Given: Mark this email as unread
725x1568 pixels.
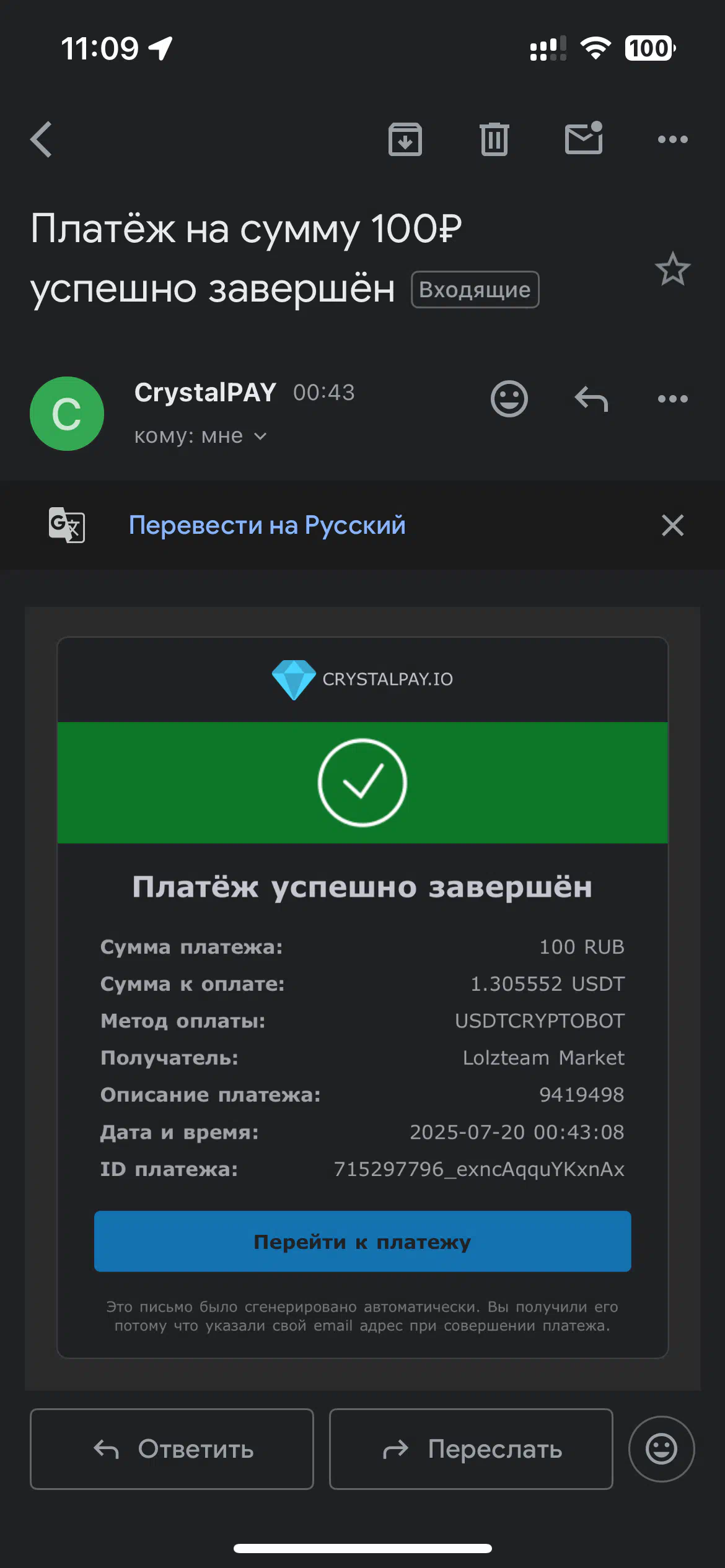Looking at the screenshot, I should pos(584,137).
